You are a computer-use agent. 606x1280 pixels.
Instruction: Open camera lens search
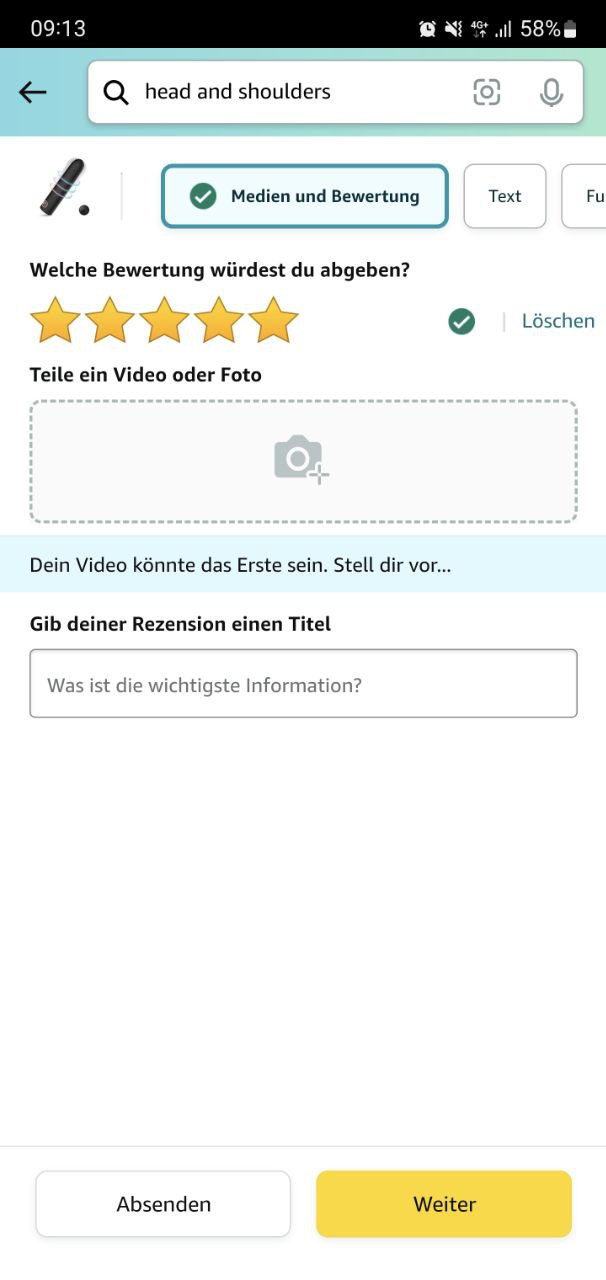pyautogui.click(x=487, y=93)
